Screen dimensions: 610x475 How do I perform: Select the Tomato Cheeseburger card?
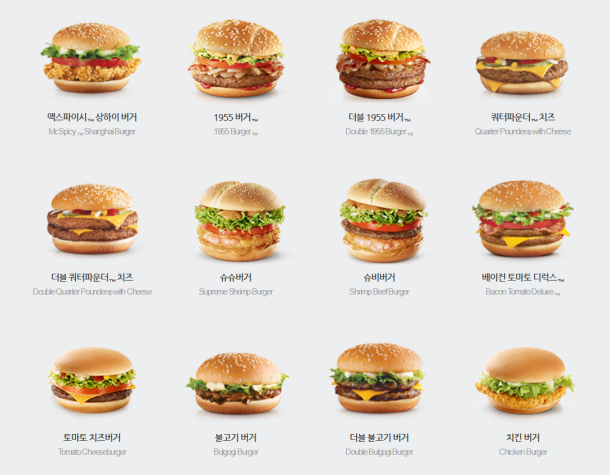point(92,380)
